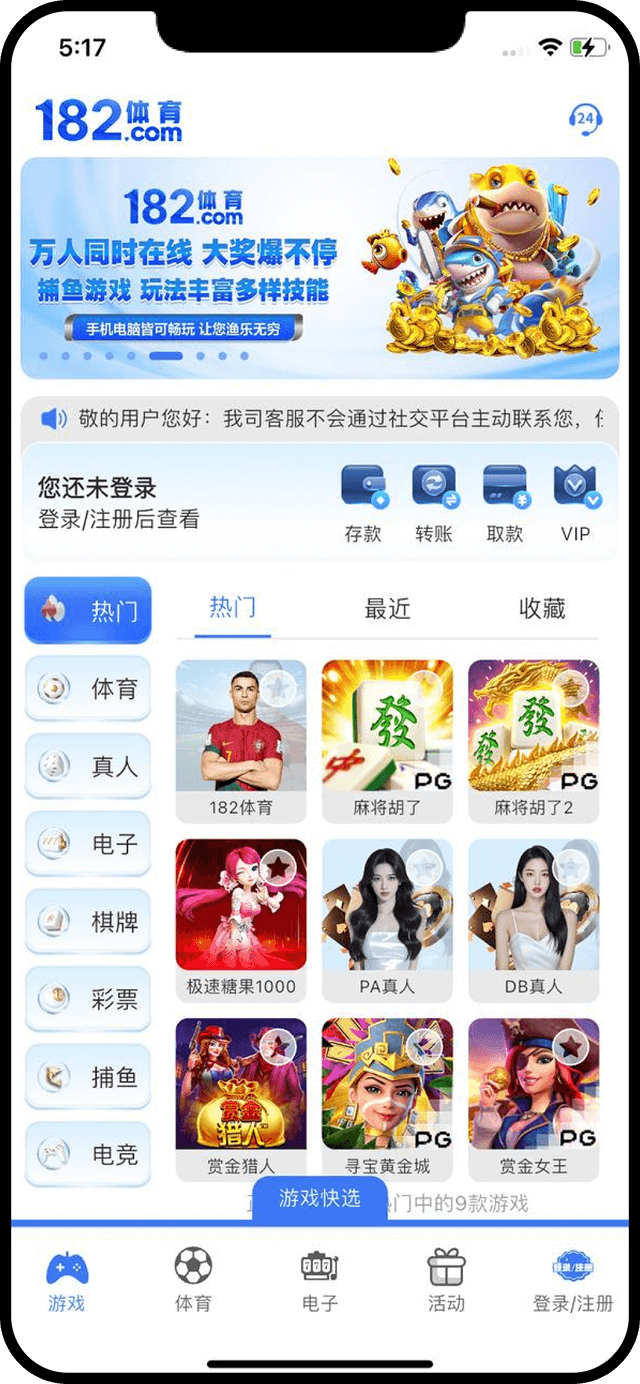Open the 登录/注册 login tab
This screenshot has width=640, height=1384.
pyautogui.click(x=573, y=1280)
